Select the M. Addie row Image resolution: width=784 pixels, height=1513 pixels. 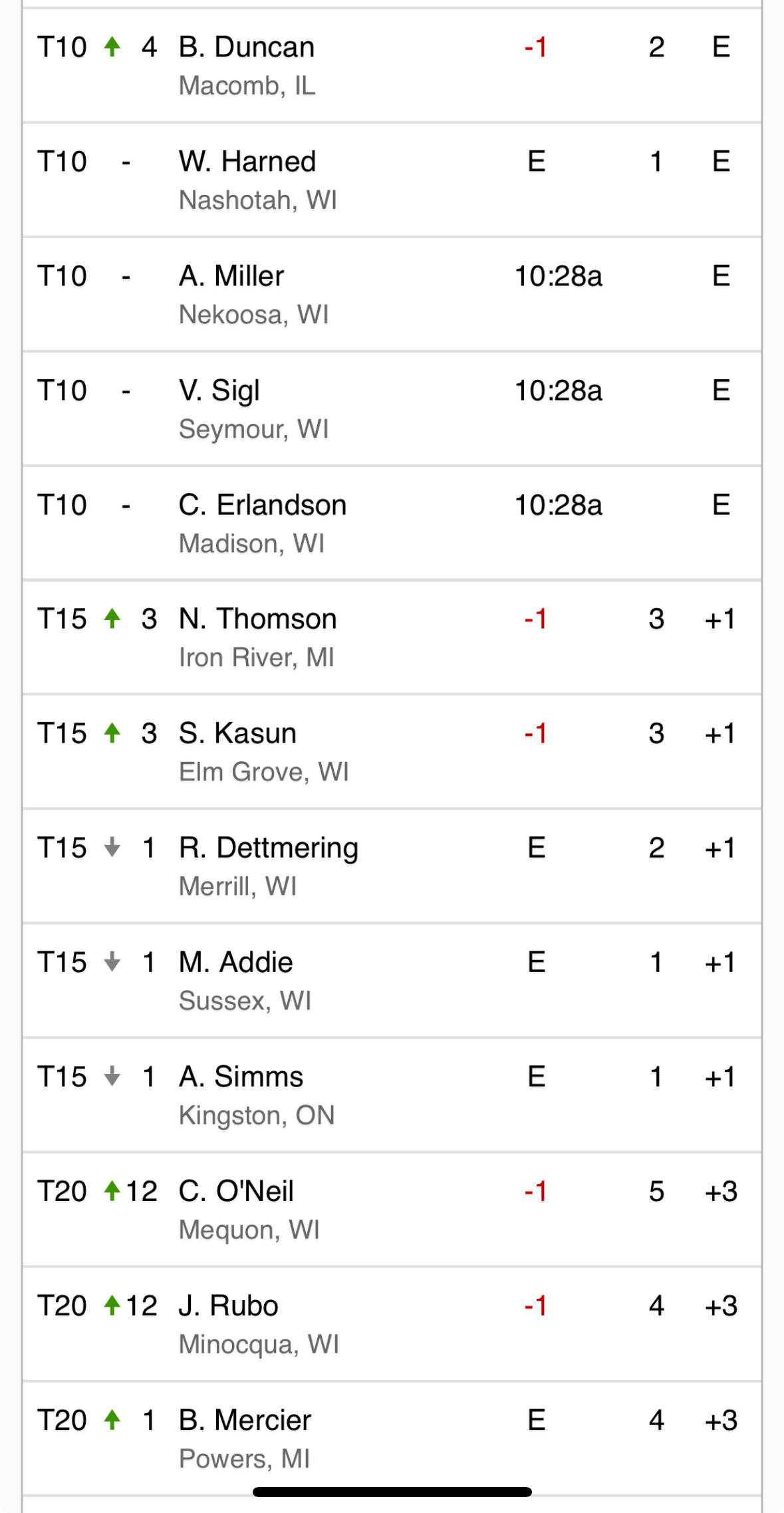tap(392, 981)
